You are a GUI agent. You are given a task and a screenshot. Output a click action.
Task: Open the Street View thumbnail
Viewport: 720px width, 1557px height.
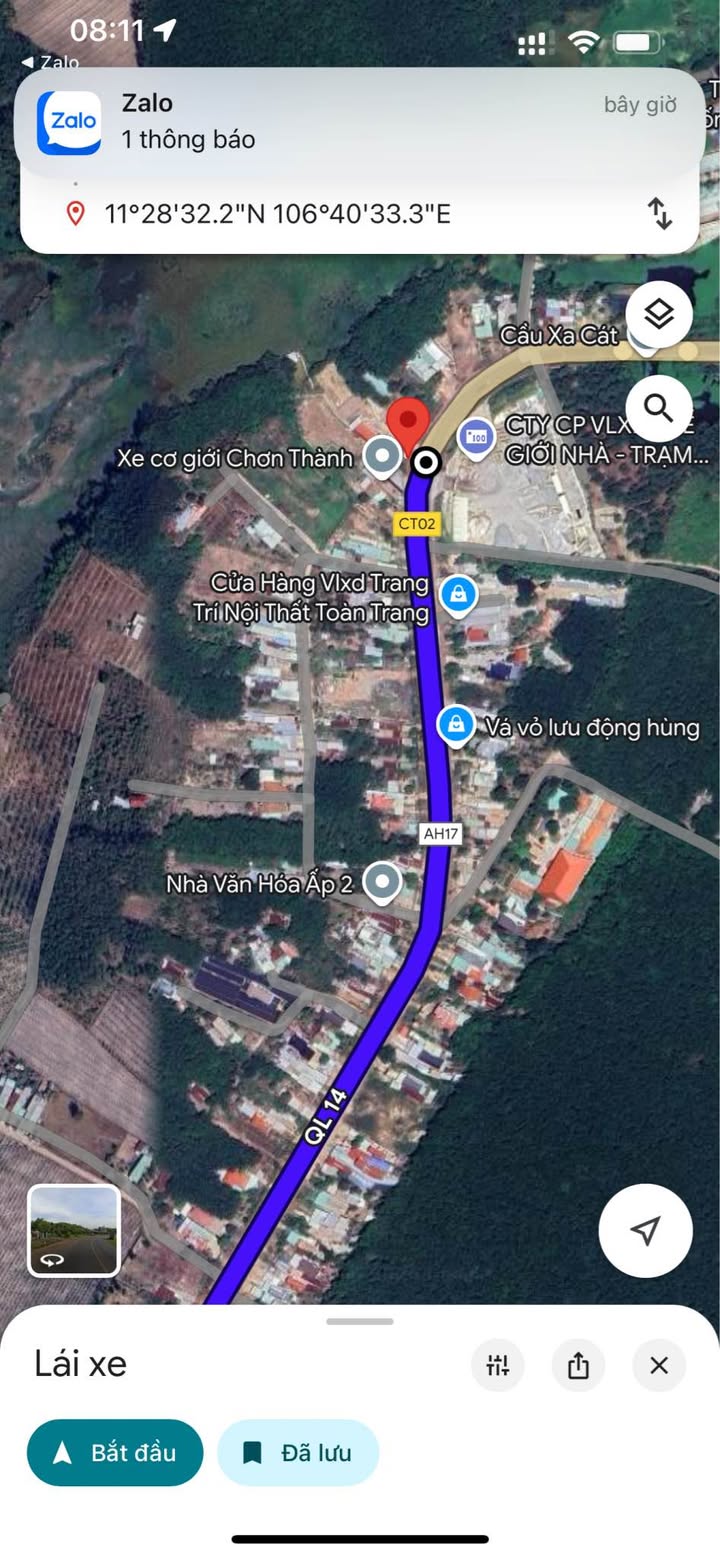[x=74, y=1230]
